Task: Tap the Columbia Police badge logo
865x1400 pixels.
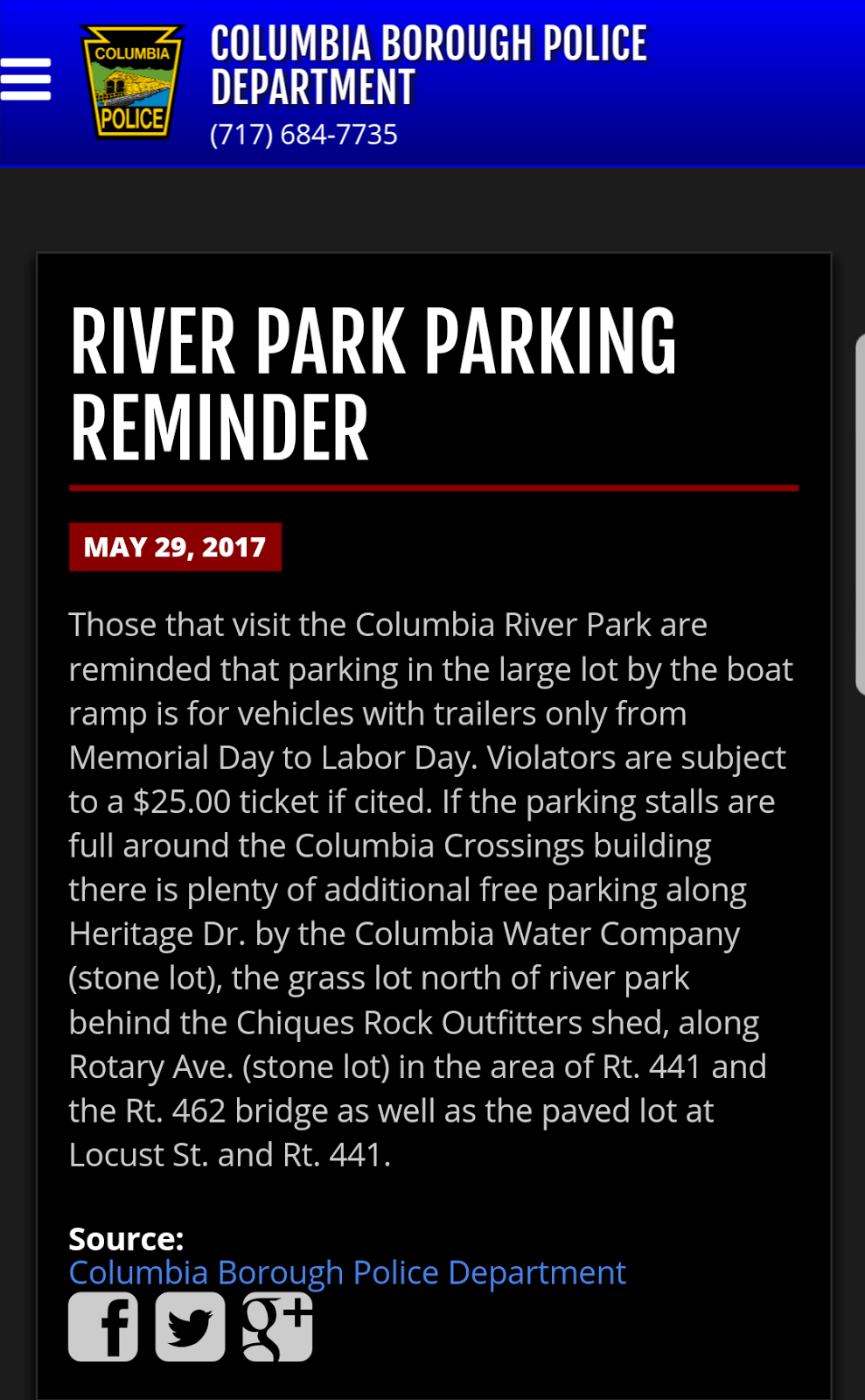Action: coord(132,82)
